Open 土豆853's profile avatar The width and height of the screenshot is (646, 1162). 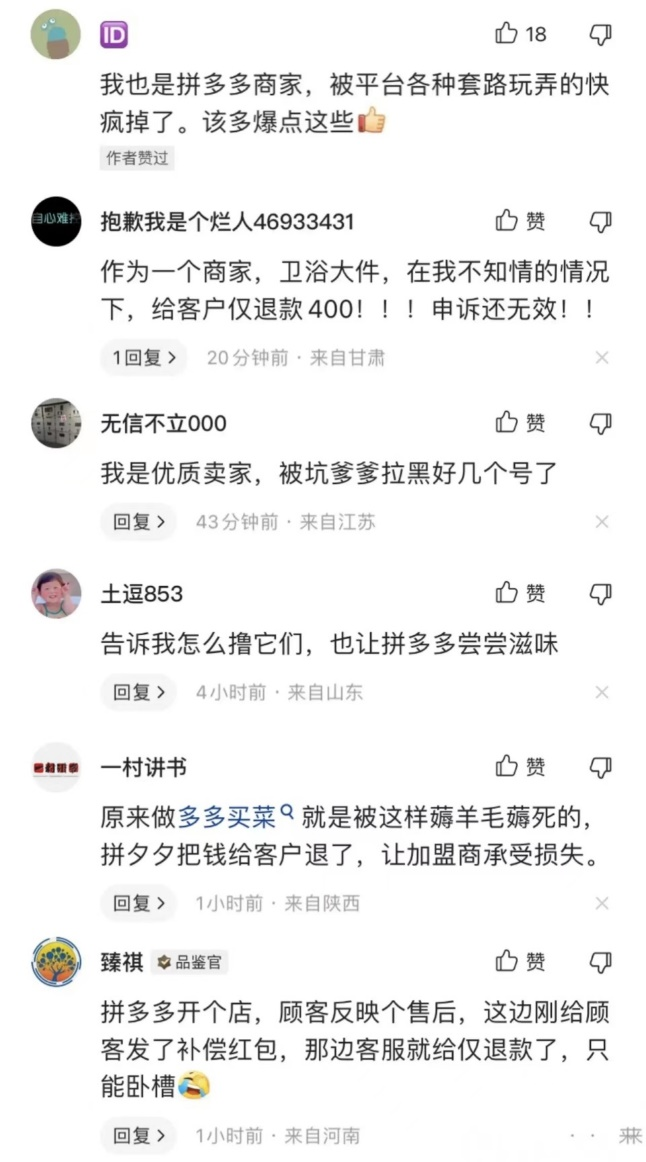coord(56,594)
